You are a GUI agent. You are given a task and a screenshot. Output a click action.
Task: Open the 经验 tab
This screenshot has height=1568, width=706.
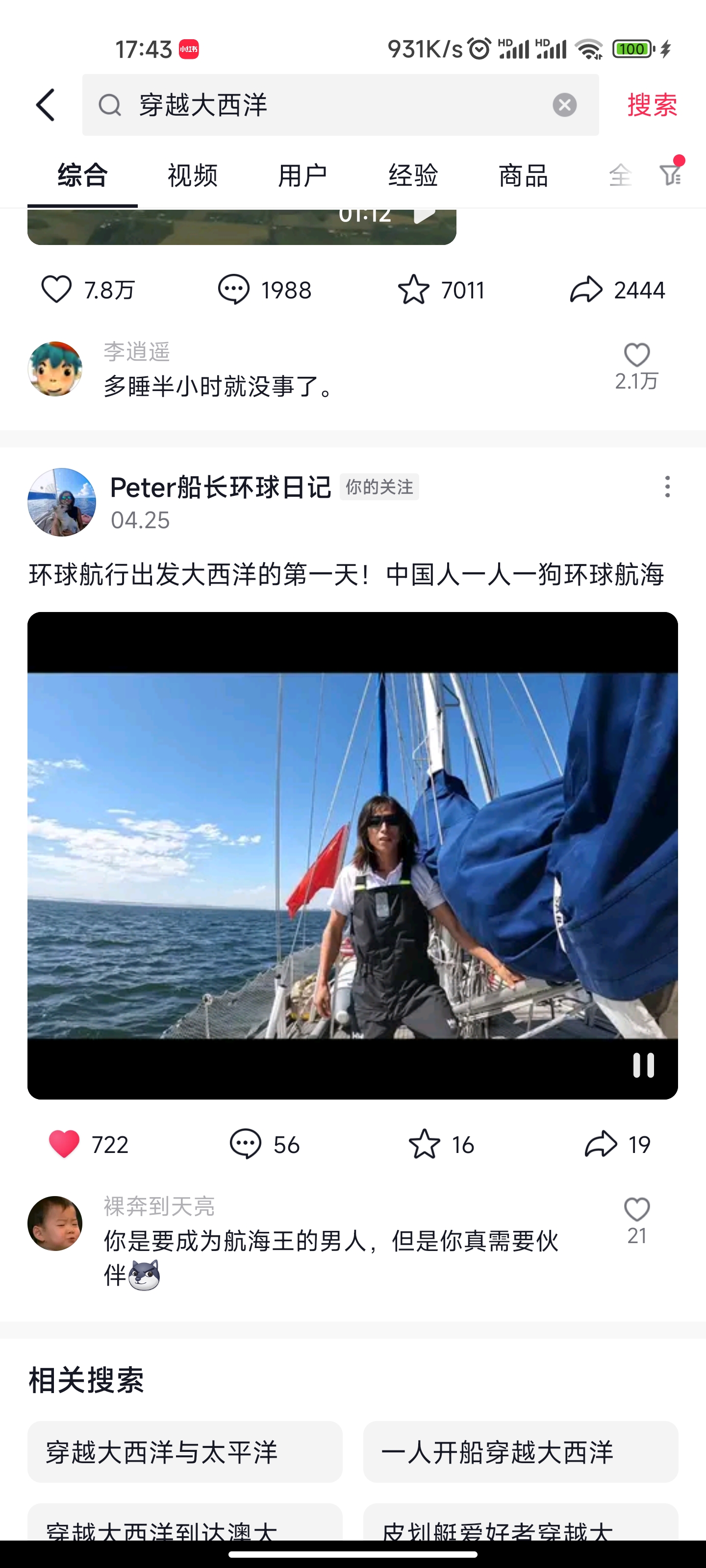point(413,176)
